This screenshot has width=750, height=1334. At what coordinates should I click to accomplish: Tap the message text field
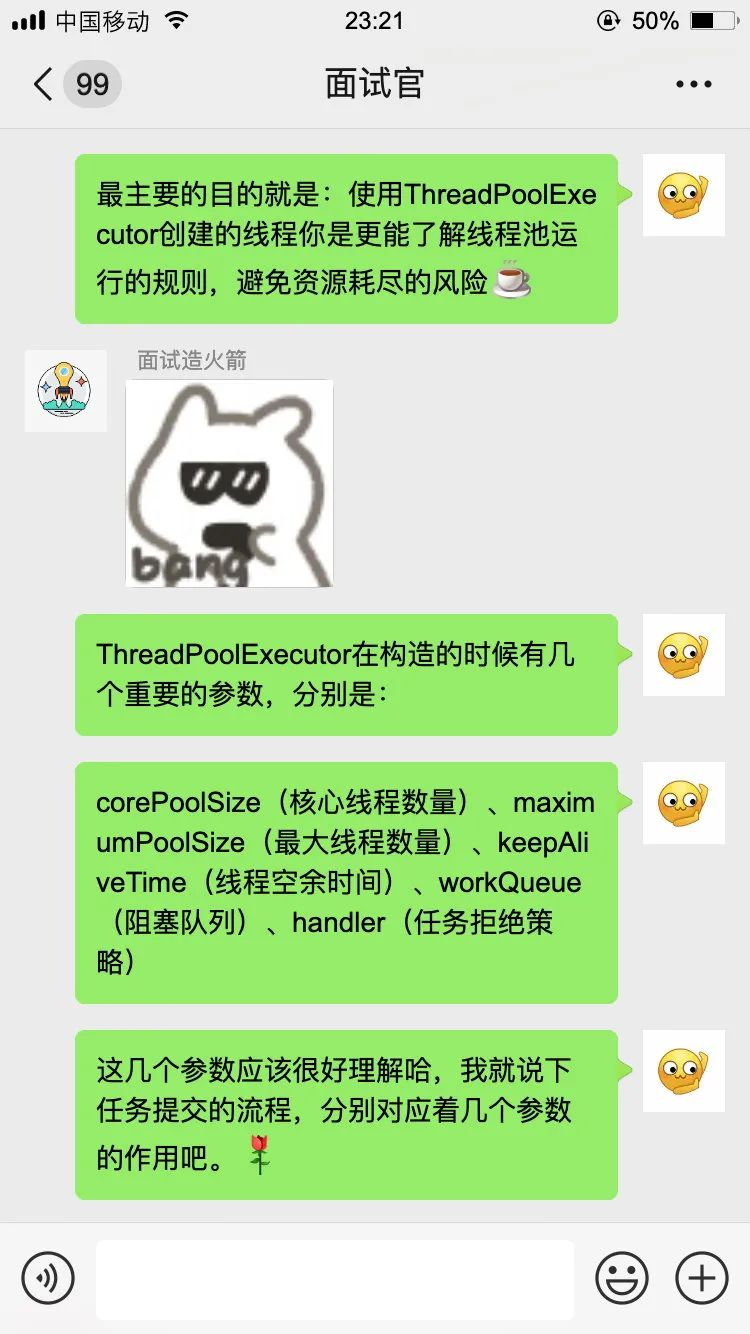(x=335, y=1279)
